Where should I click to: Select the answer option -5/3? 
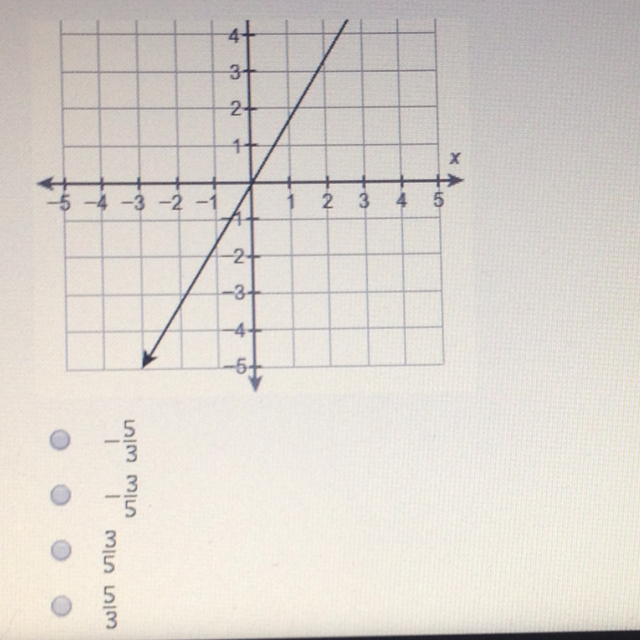coord(63,440)
